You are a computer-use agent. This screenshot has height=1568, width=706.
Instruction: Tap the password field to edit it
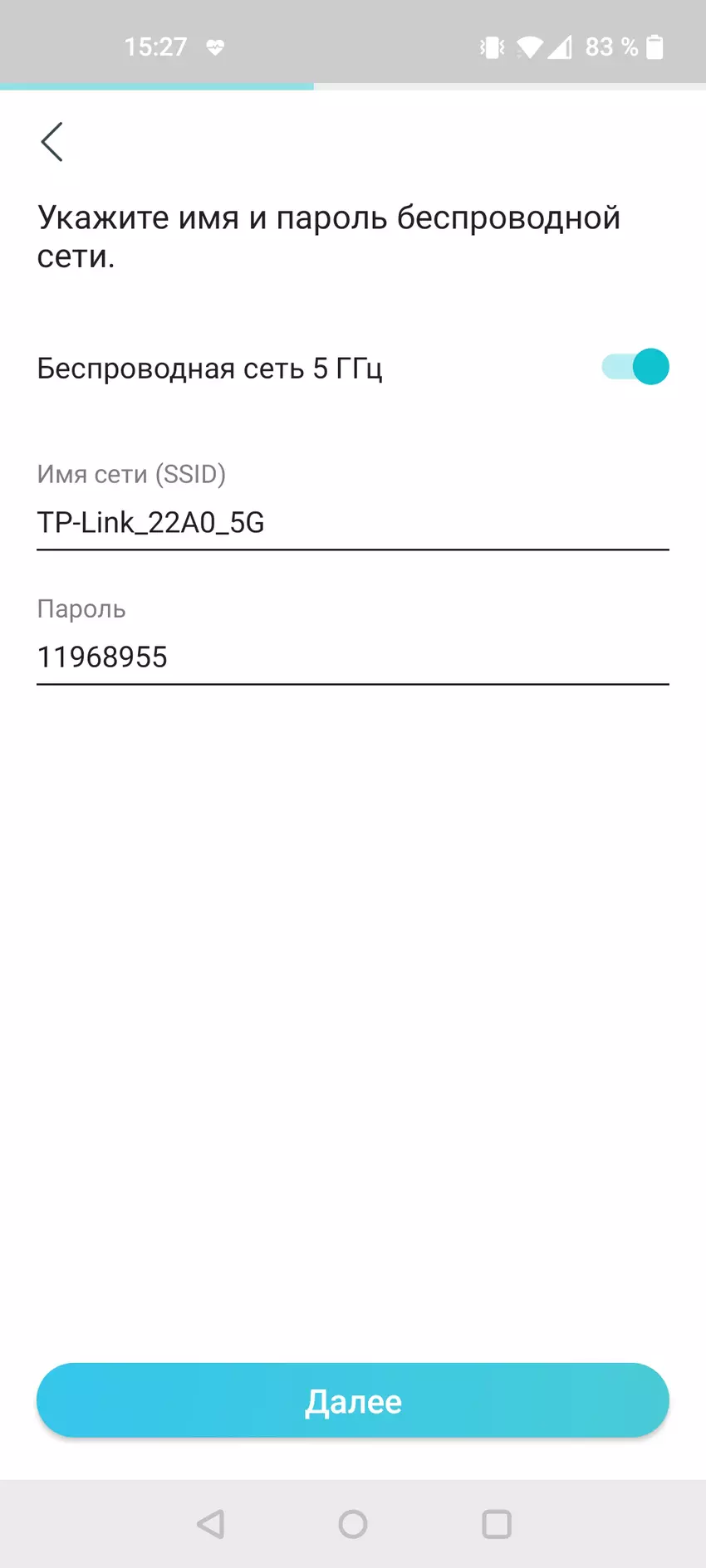pyautogui.click(x=352, y=657)
